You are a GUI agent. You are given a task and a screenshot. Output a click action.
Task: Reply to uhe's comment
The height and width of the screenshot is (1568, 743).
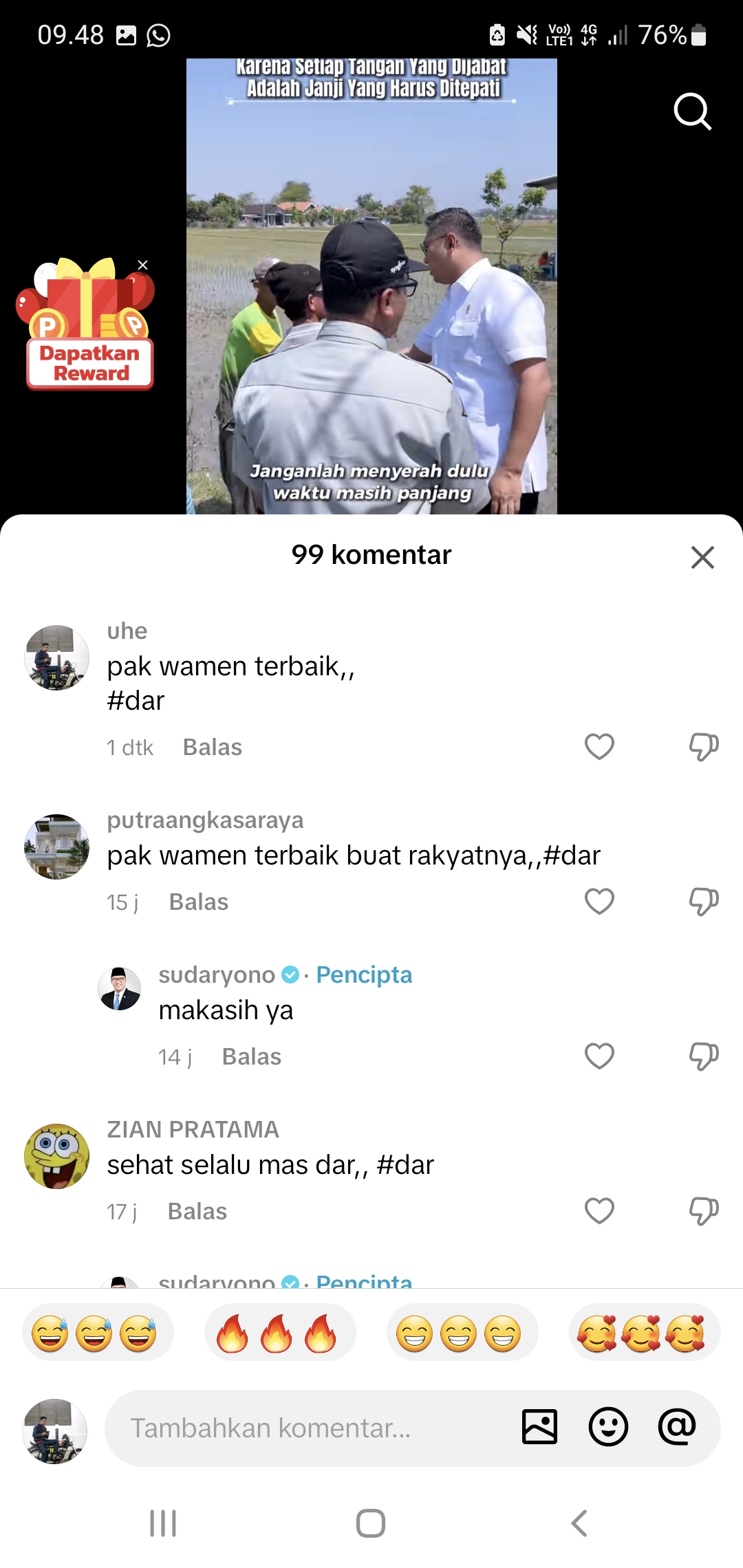point(213,748)
